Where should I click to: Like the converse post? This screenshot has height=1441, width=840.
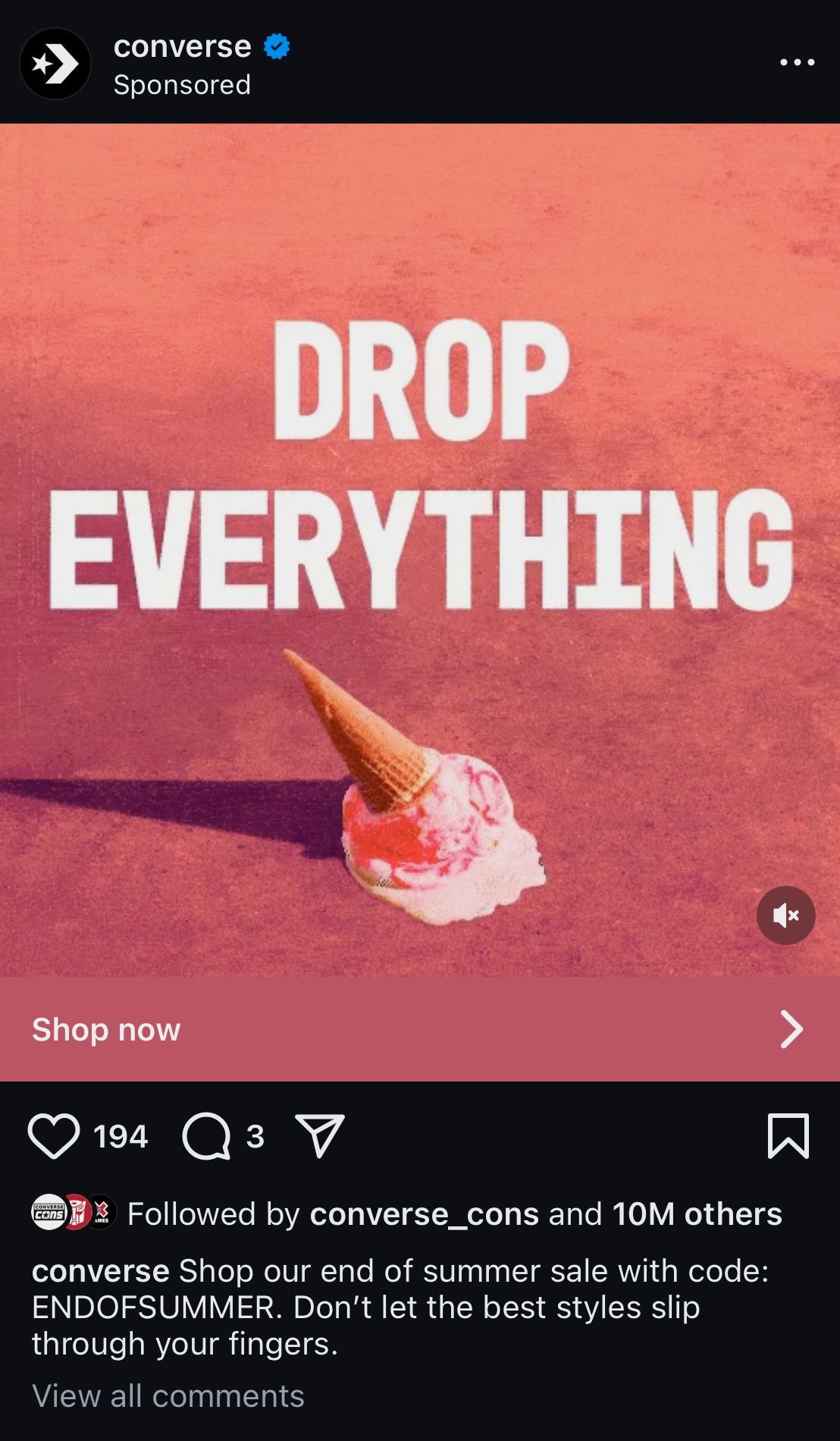pos(54,1136)
